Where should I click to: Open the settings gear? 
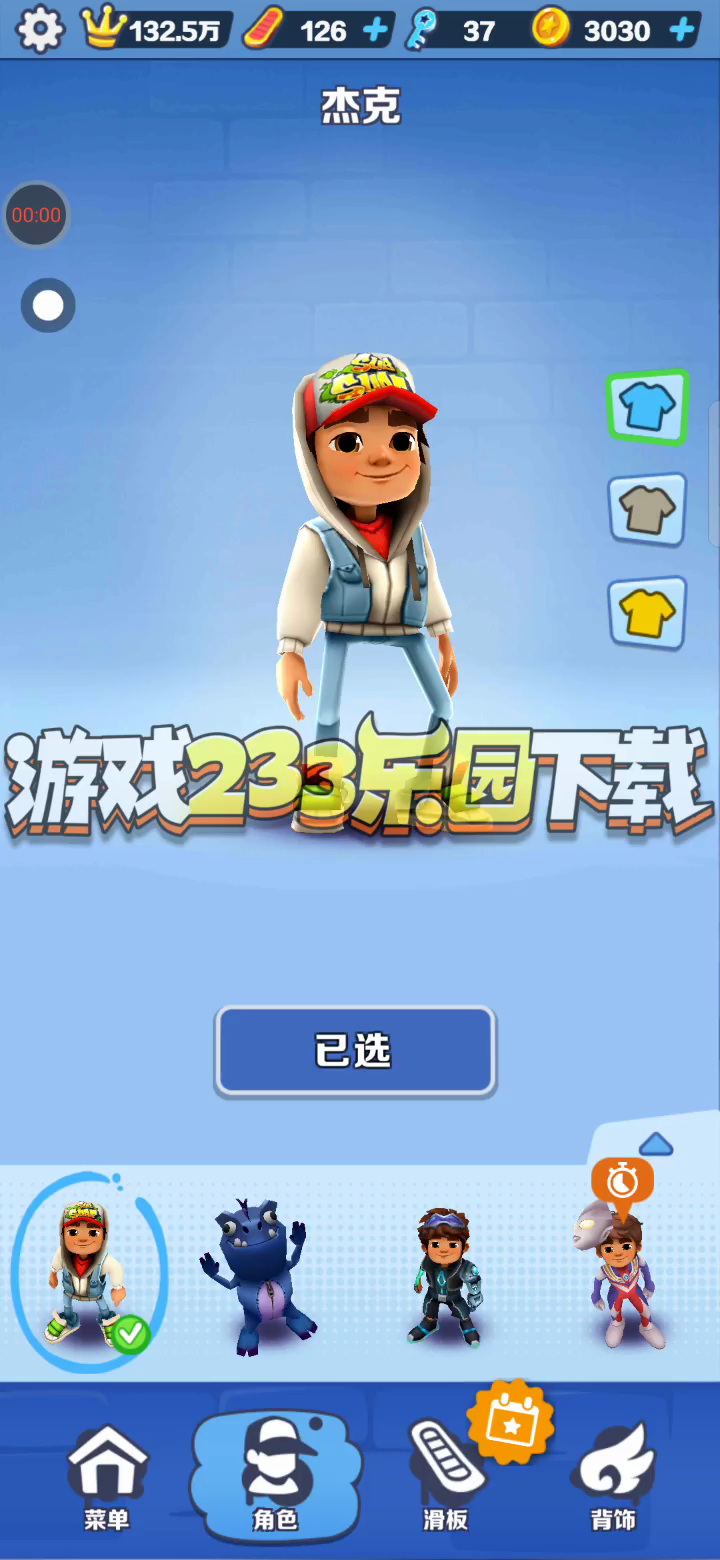40,30
